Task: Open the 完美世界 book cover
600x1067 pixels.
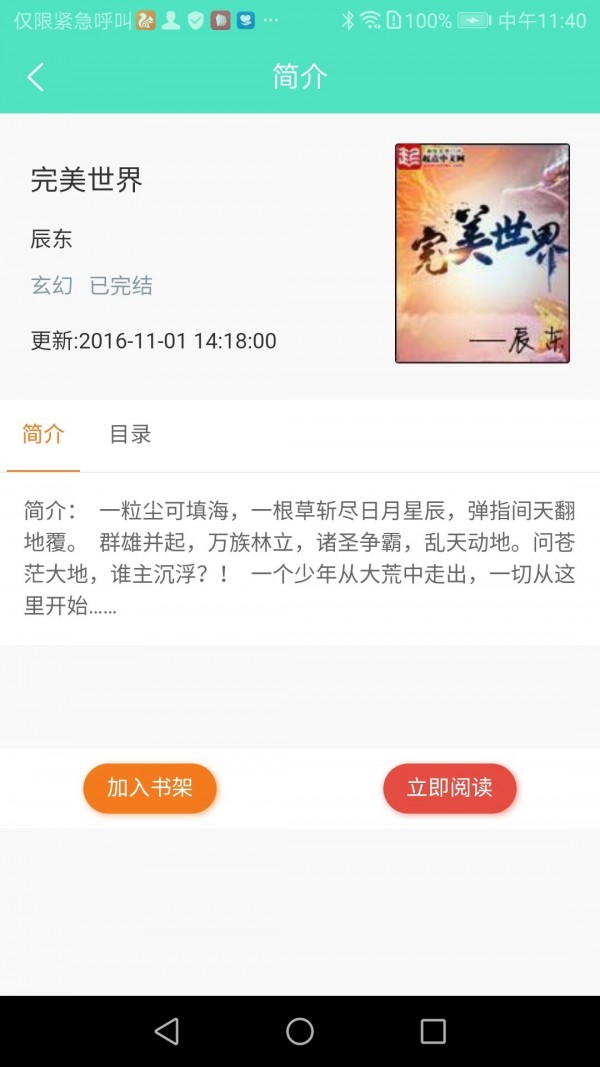Action: tap(482, 253)
